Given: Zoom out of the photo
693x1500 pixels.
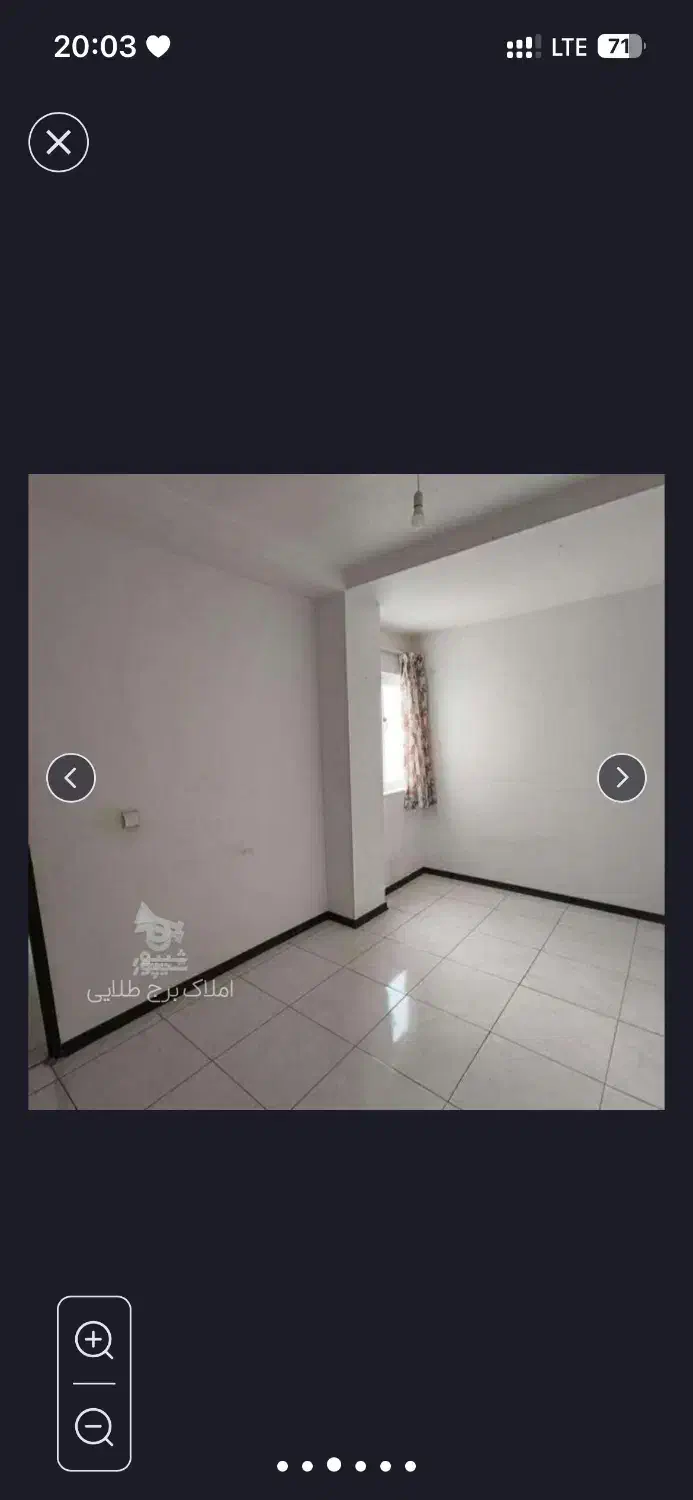Looking at the screenshot, I should 94,1426.
